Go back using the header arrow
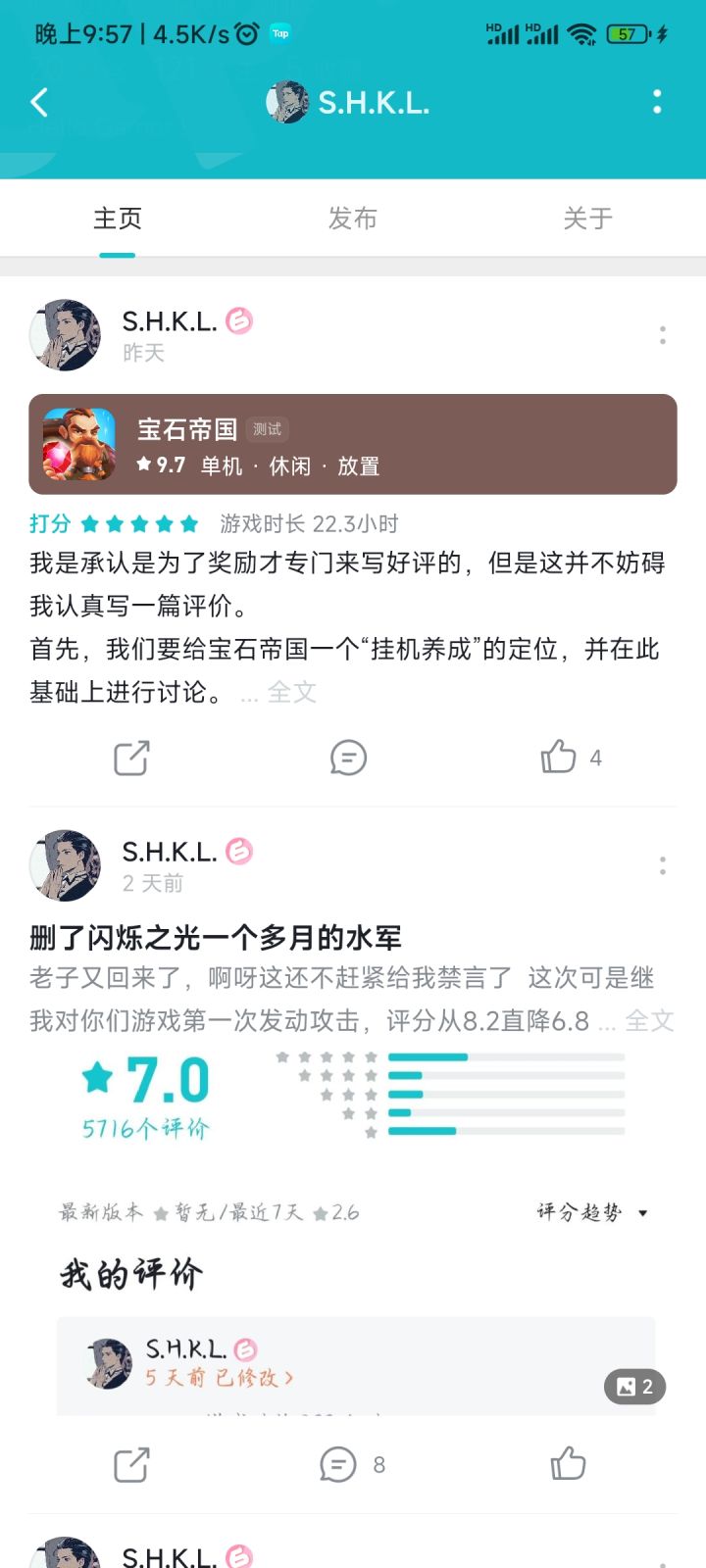The image size is (706, 1568). click(x=39, y=102)
